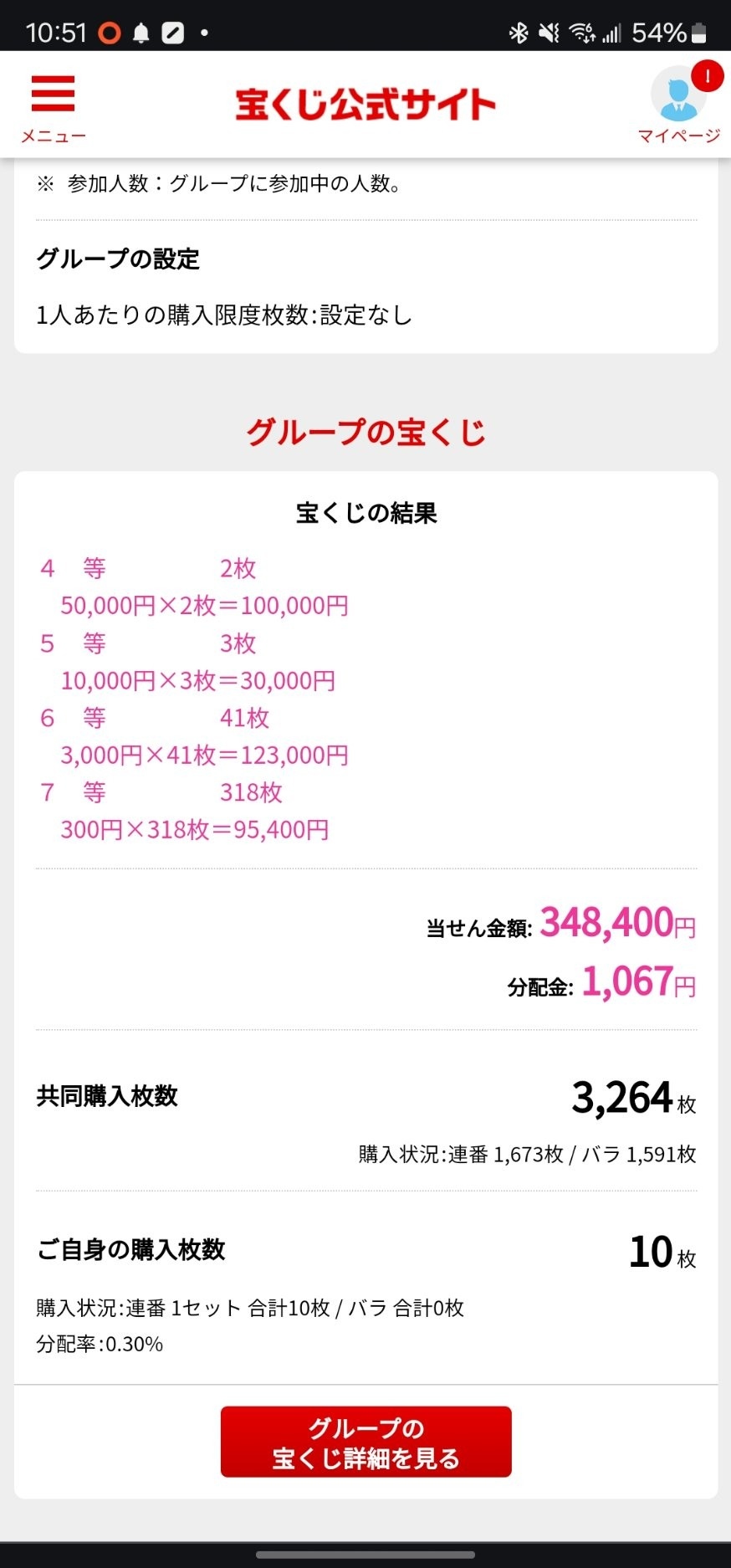Tap the 宝くじ公式サイト header logo
The image size is (731, 1568).
[365, 105]
